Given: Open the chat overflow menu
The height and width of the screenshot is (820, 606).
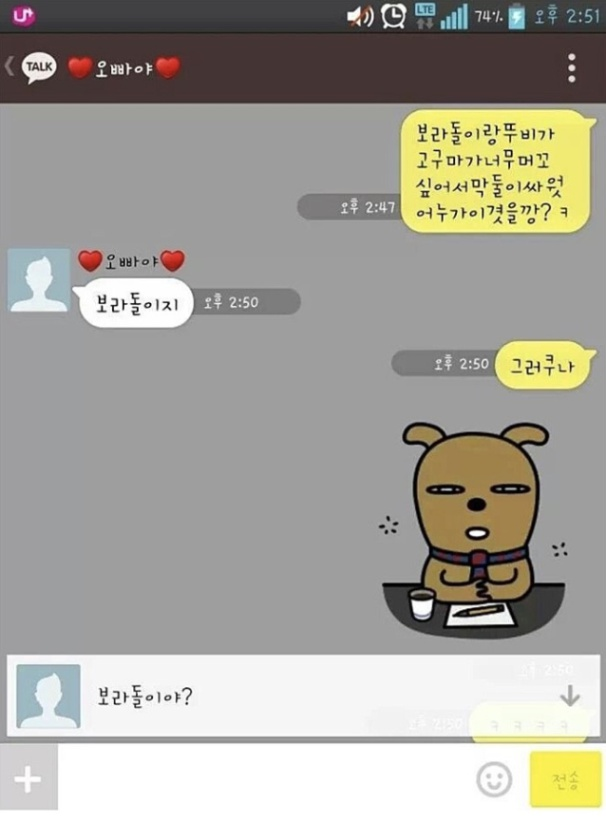Looking at the screenshot, I should [x=571, y=68].
